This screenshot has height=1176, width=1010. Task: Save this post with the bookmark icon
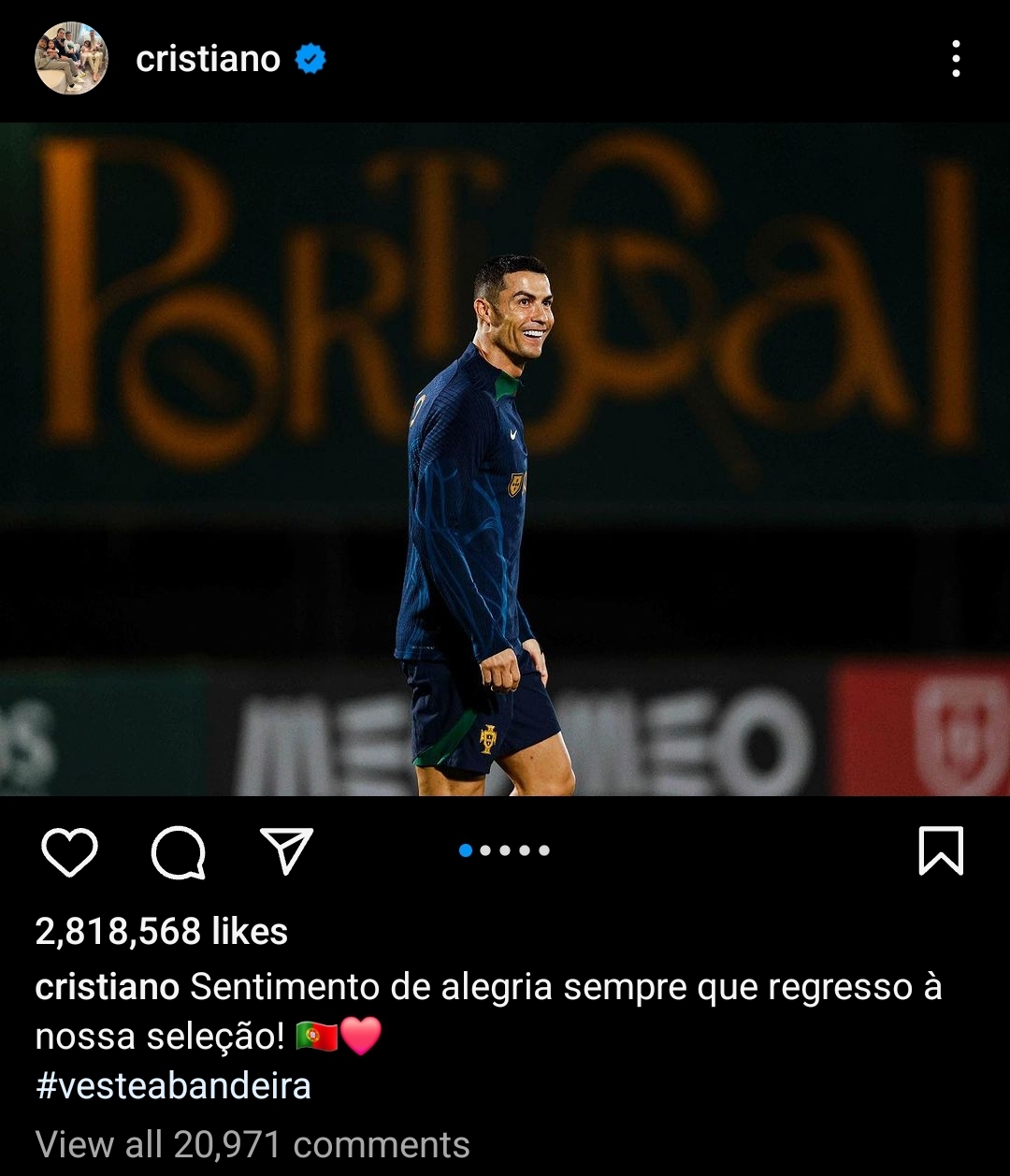[x=940, y=851]
